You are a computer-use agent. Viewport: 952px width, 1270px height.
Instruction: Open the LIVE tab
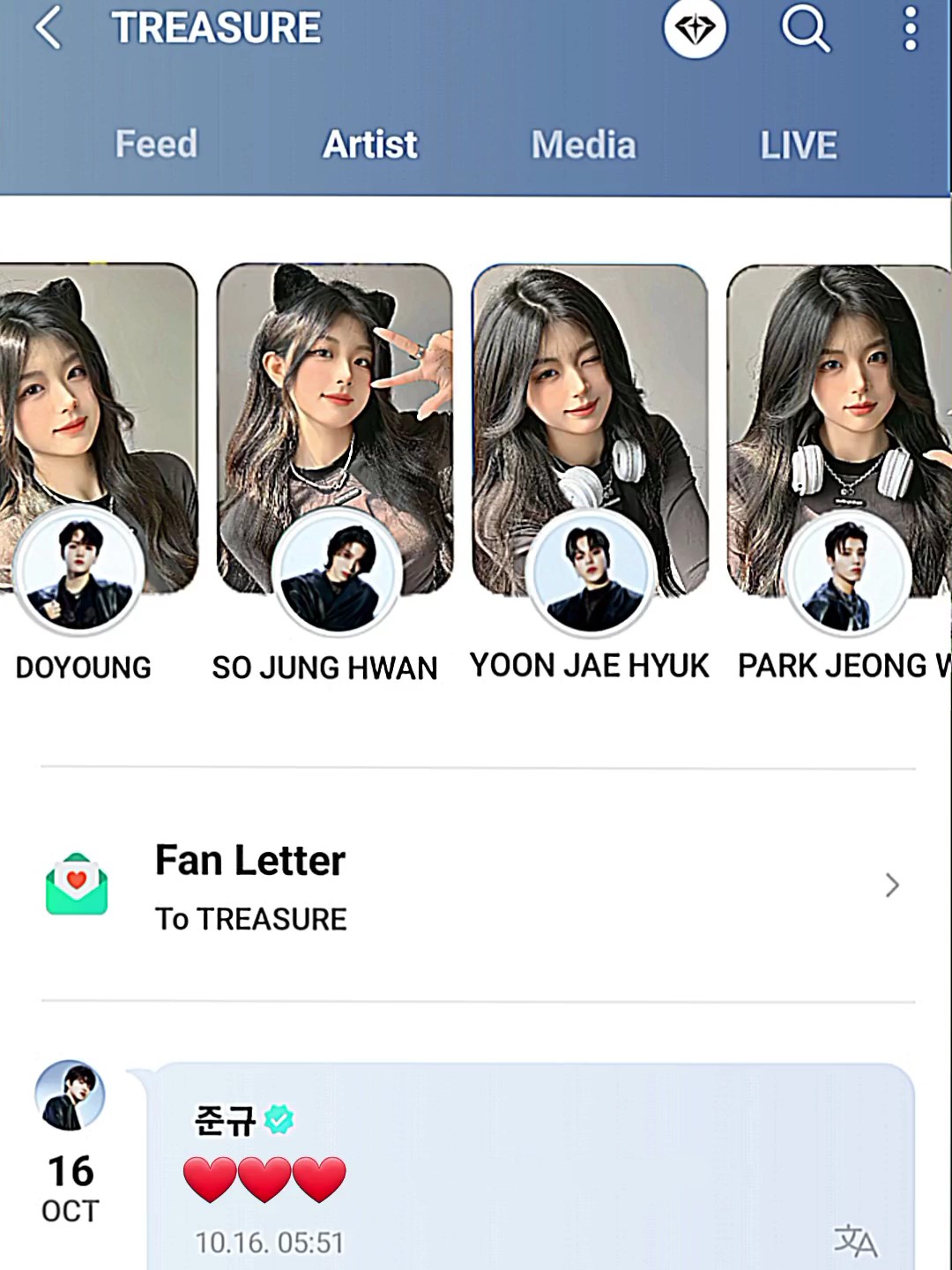799,145
